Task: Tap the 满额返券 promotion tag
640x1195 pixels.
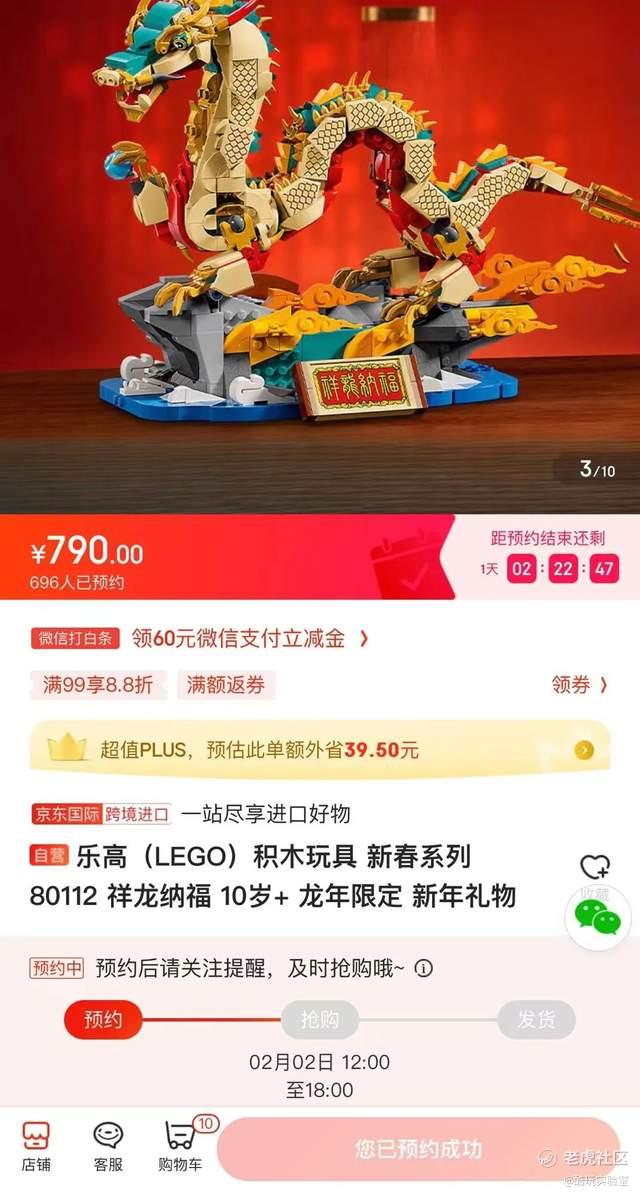Action: (x=226, y=684)
